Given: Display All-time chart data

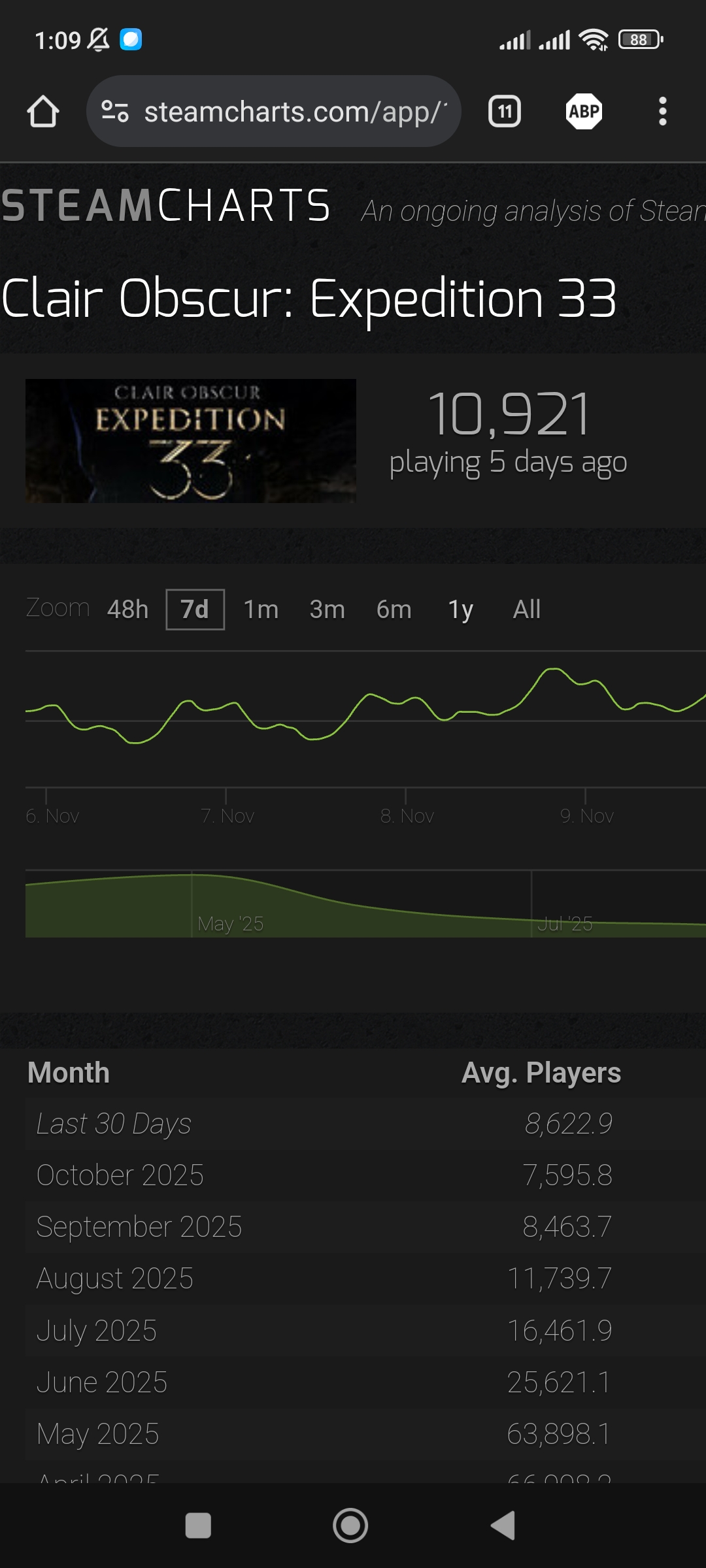Looking at the screenshot, I should pyautogui.click(x=526, y=610).
